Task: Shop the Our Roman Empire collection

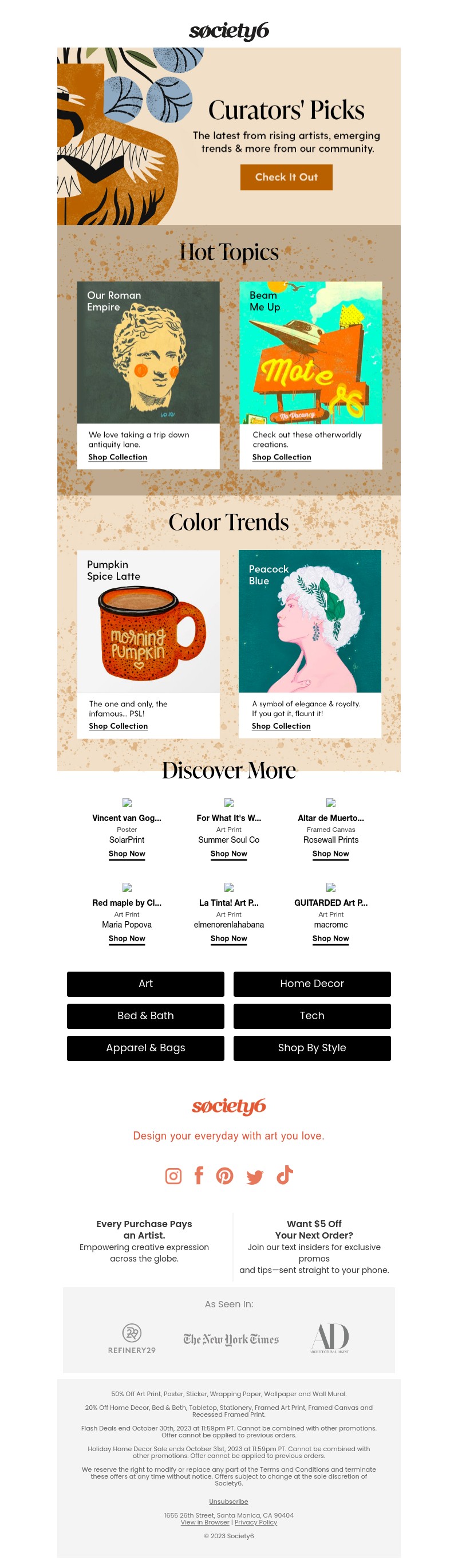Action: point(117,457)
